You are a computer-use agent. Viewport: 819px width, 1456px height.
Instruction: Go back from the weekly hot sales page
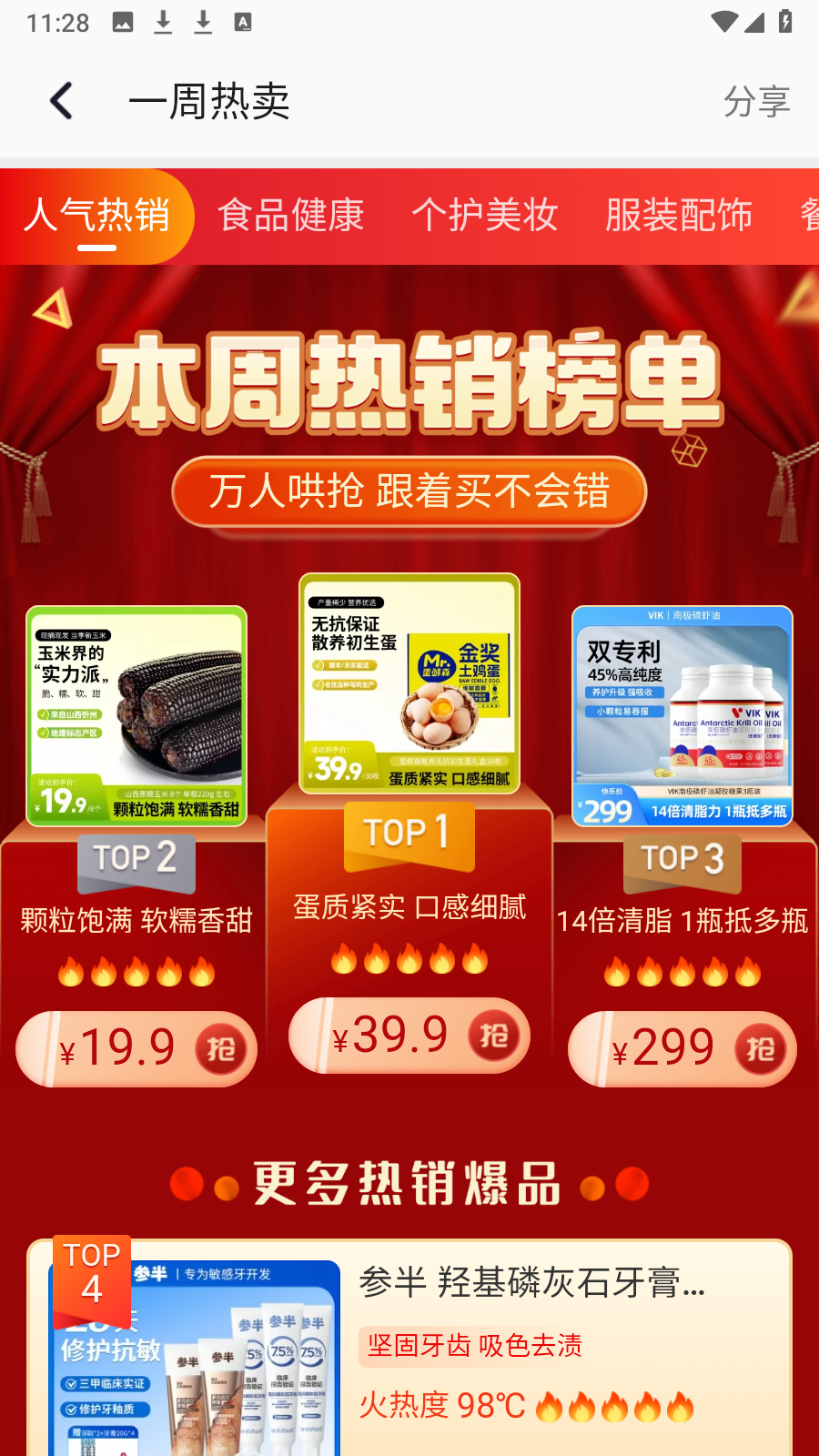61,101
